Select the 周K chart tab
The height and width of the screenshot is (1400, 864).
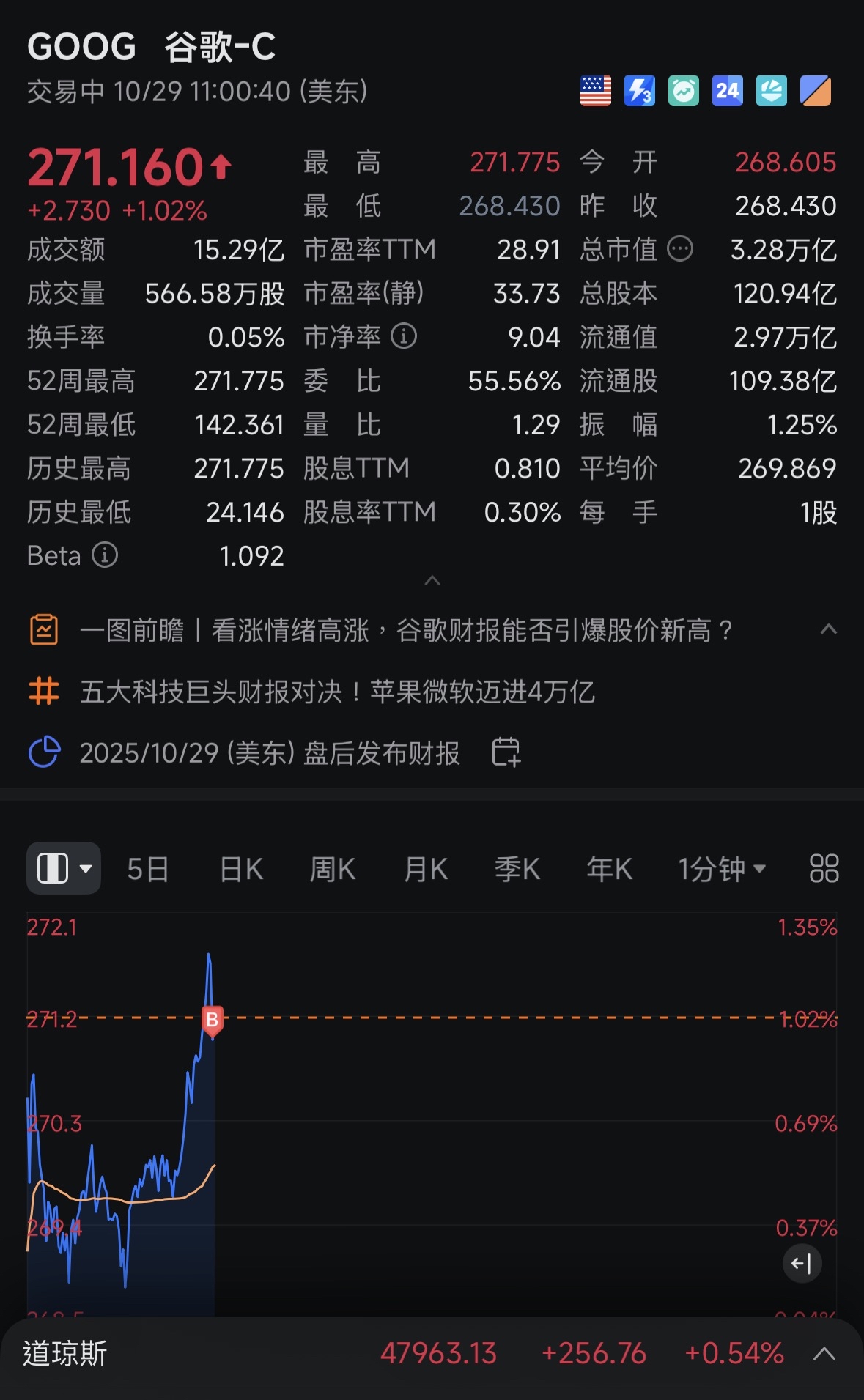pos(333,870)
